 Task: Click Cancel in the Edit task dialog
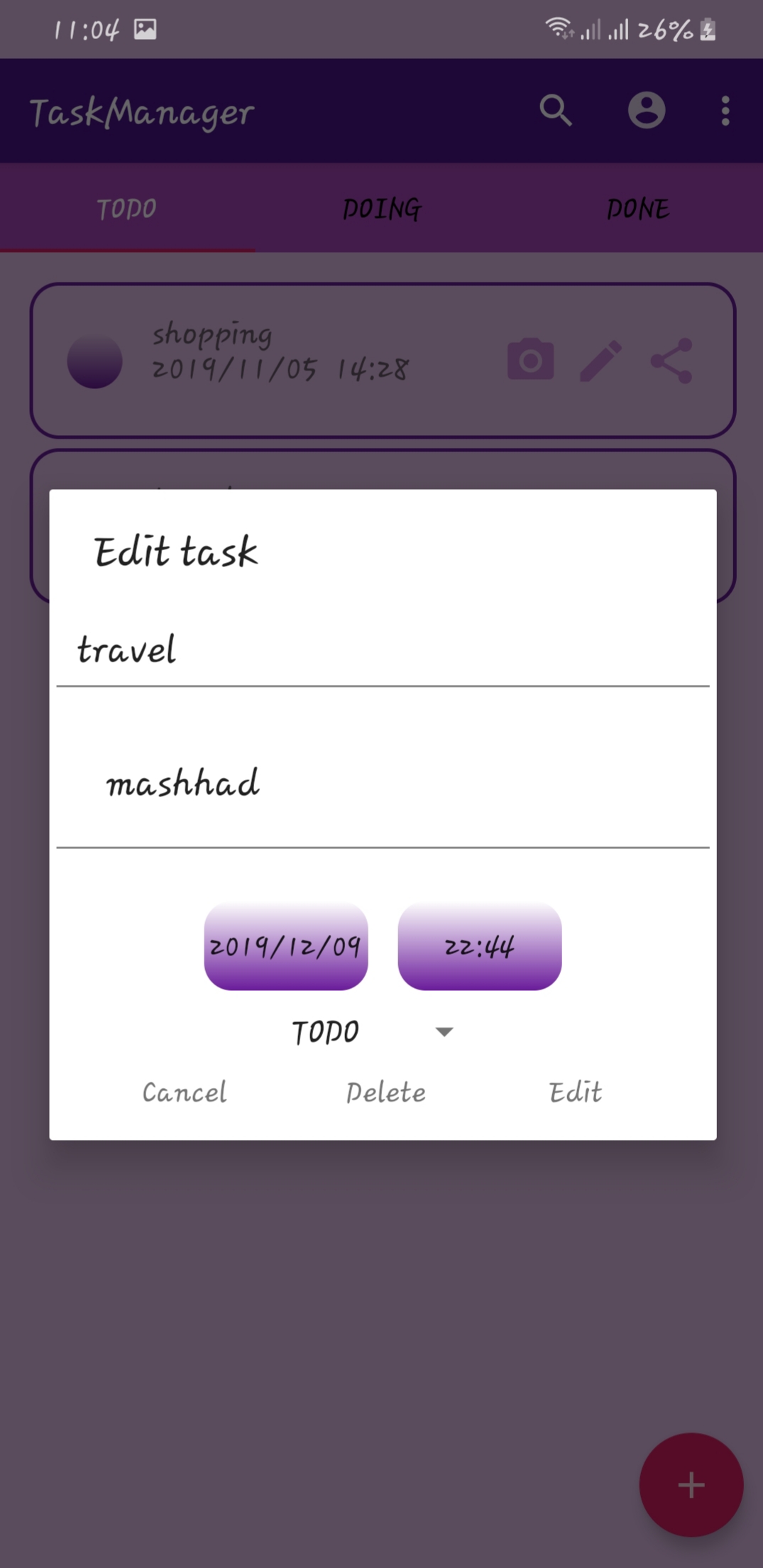click(184, 1092)
